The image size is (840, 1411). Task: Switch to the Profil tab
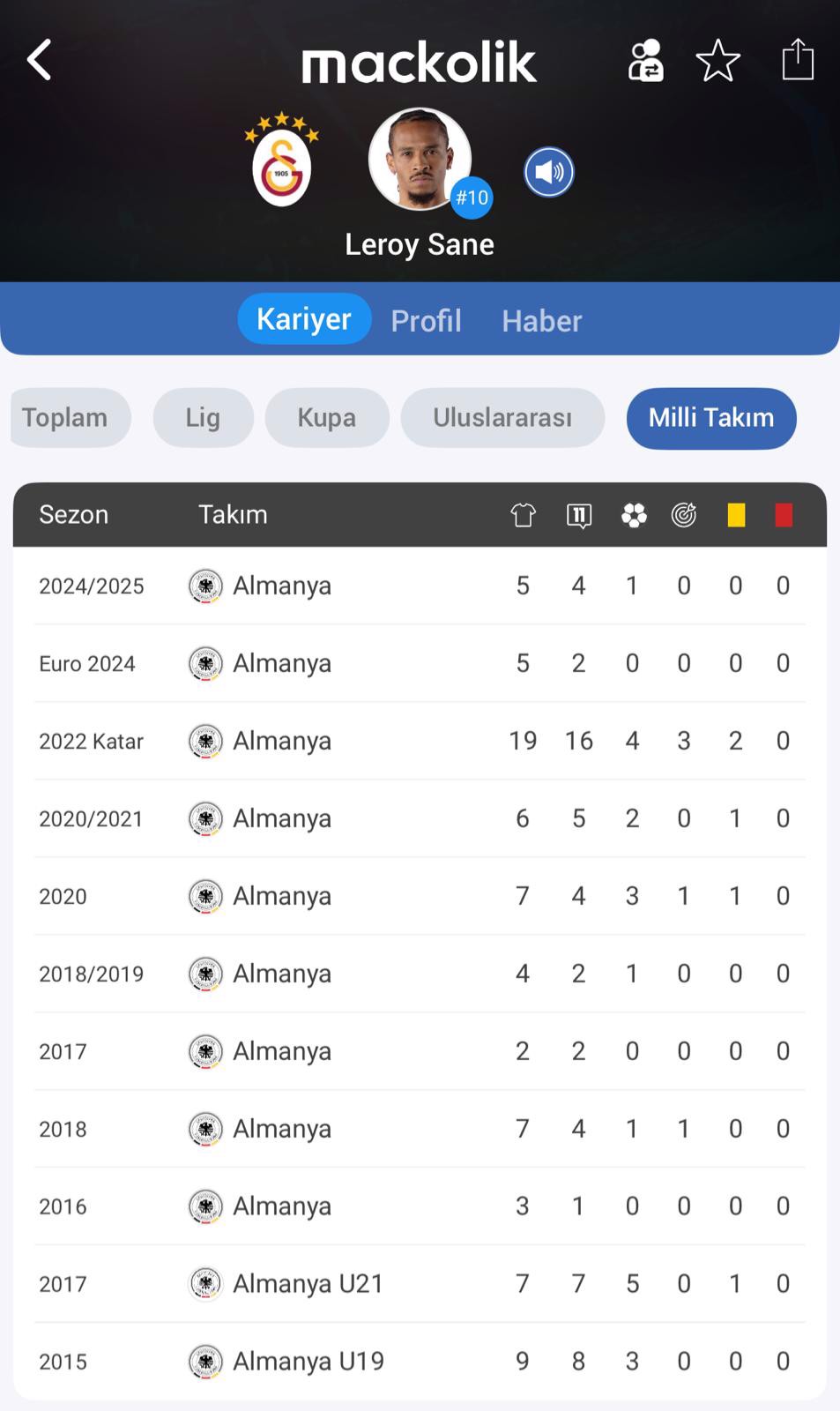tap(426, 320)
